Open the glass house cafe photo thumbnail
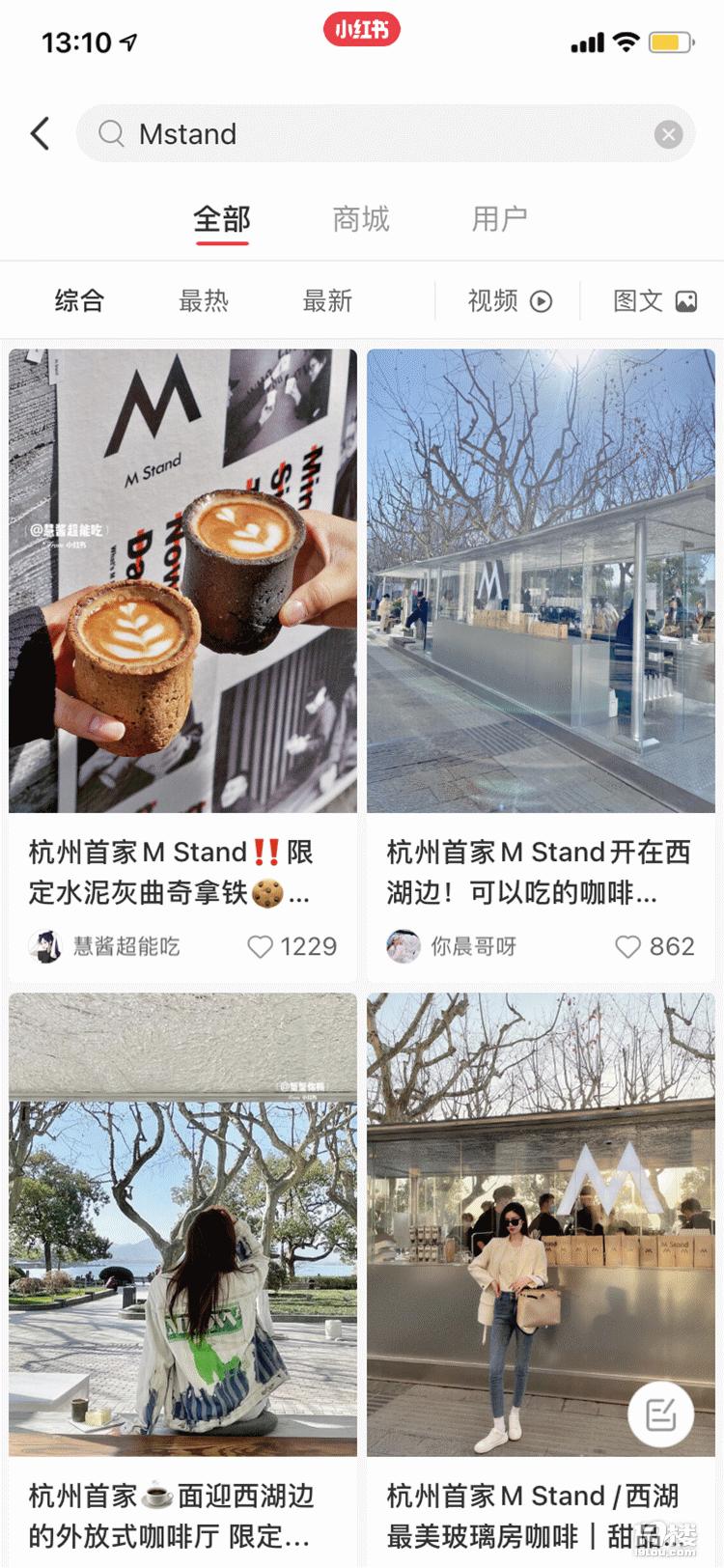Viewport: 724px width, 1568px height. [541, 581]
